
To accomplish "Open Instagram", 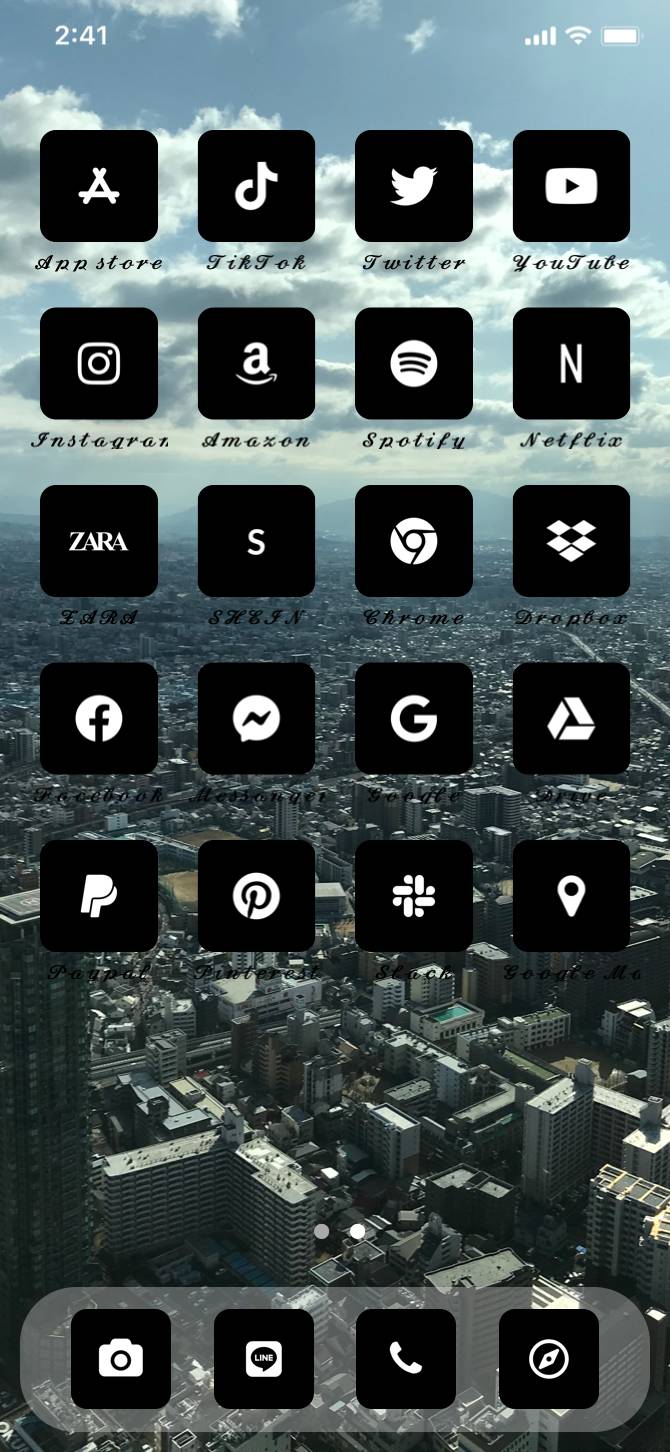I will [x=99, y=363].
